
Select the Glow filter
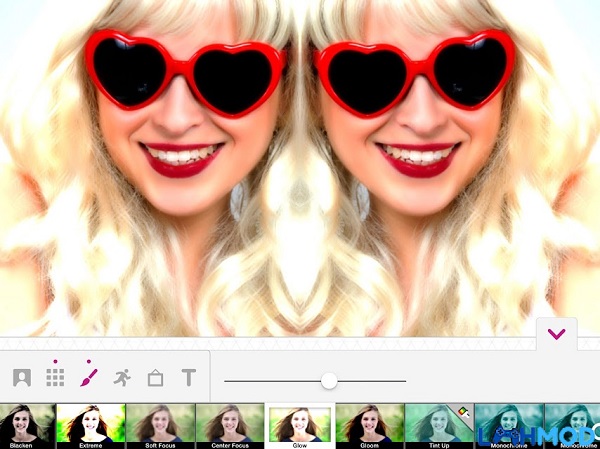coord(300,424)
